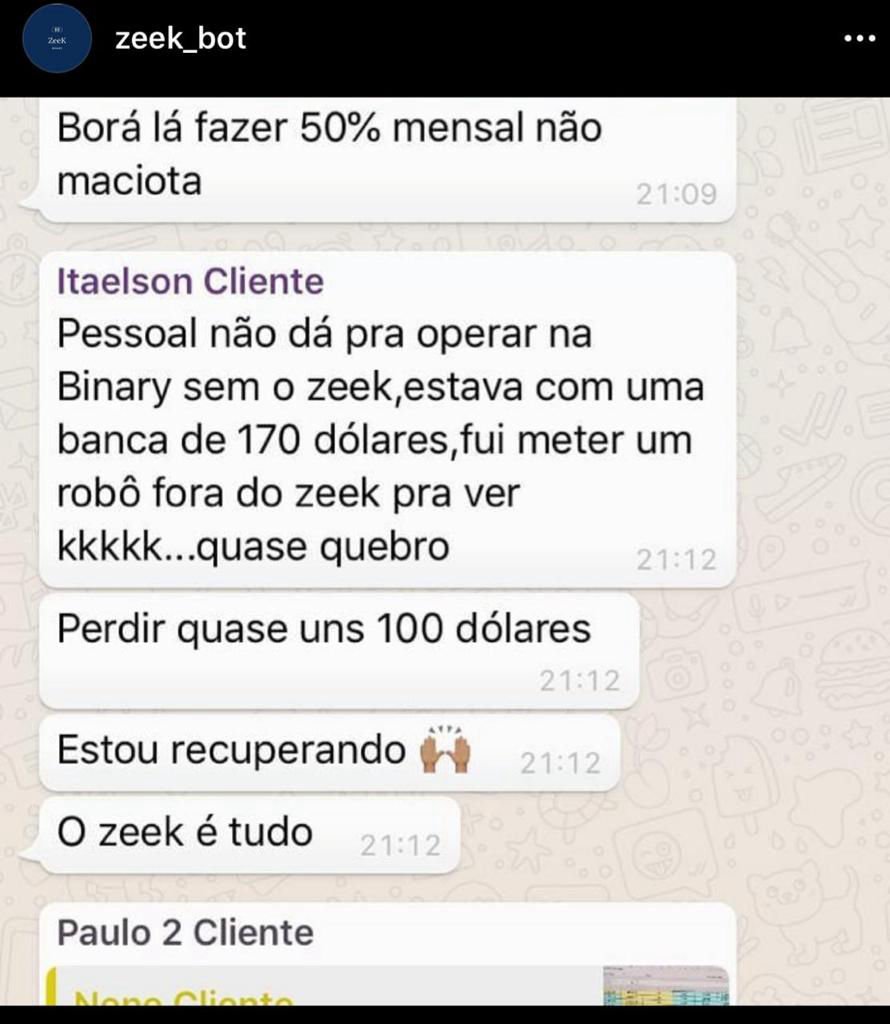The height and width of the screenshot is (1024, 890).
Task: Tap the post image of chat testimonials
Action: pos(445,550)
